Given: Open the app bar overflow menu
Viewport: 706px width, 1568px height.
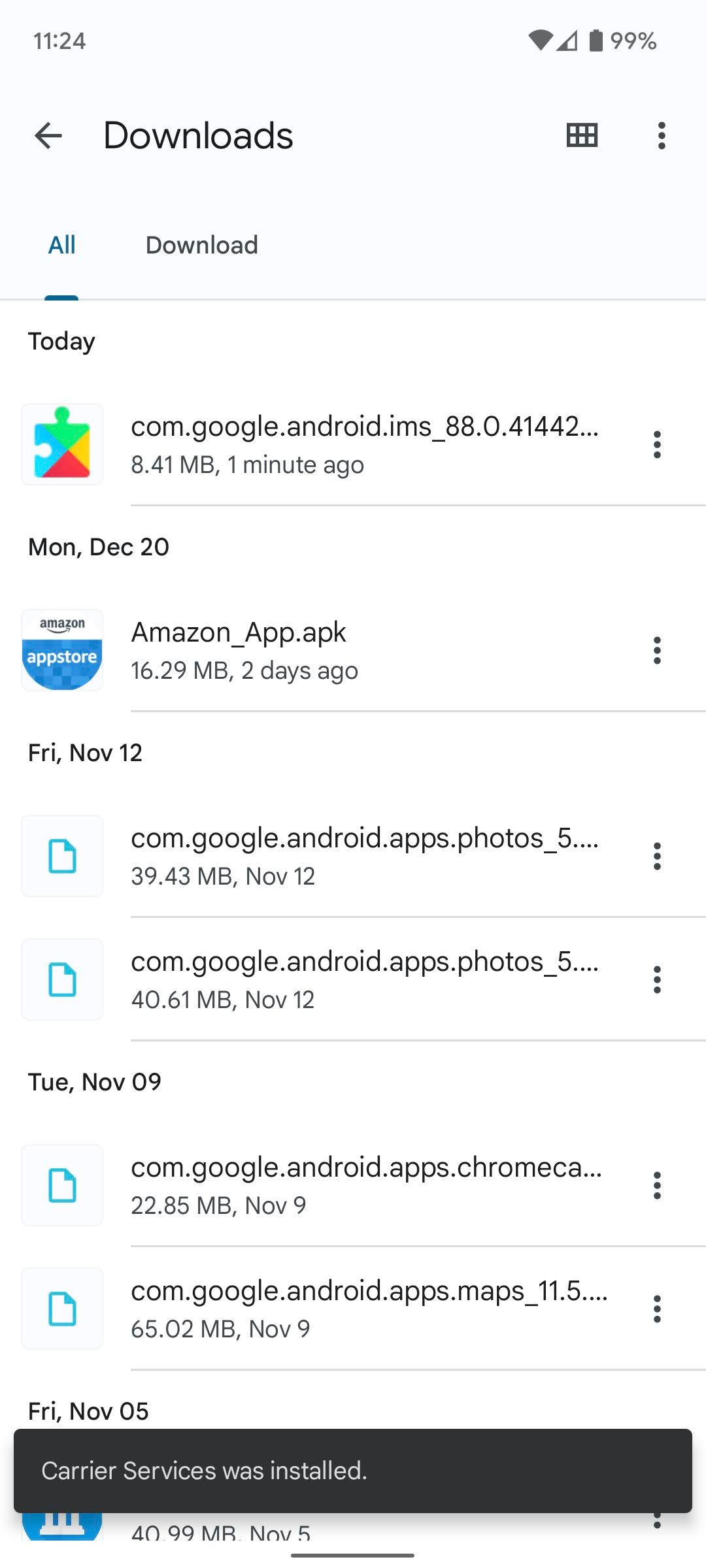Looking at the screenshot, I should tap(662, 136).
